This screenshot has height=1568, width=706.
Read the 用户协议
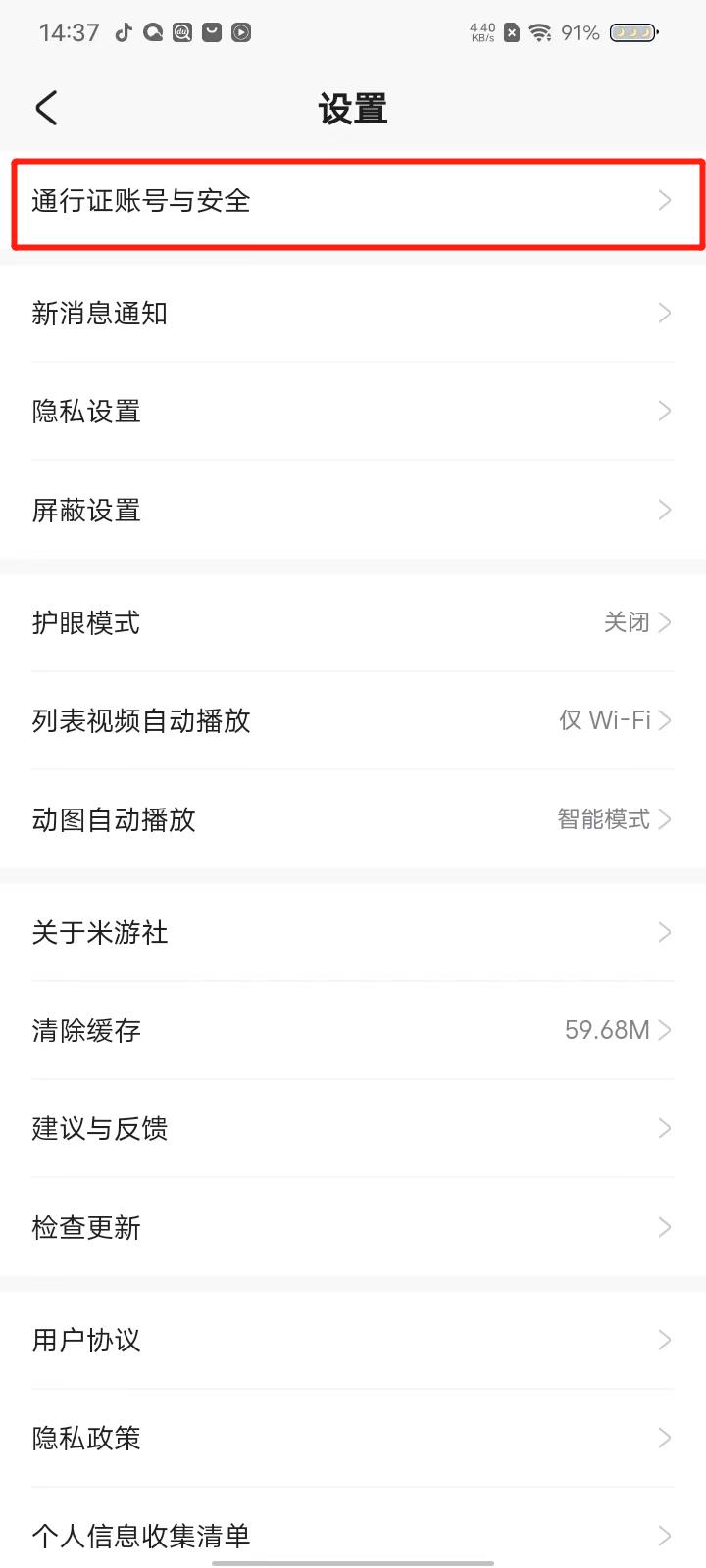click(x=353, y=1340)
